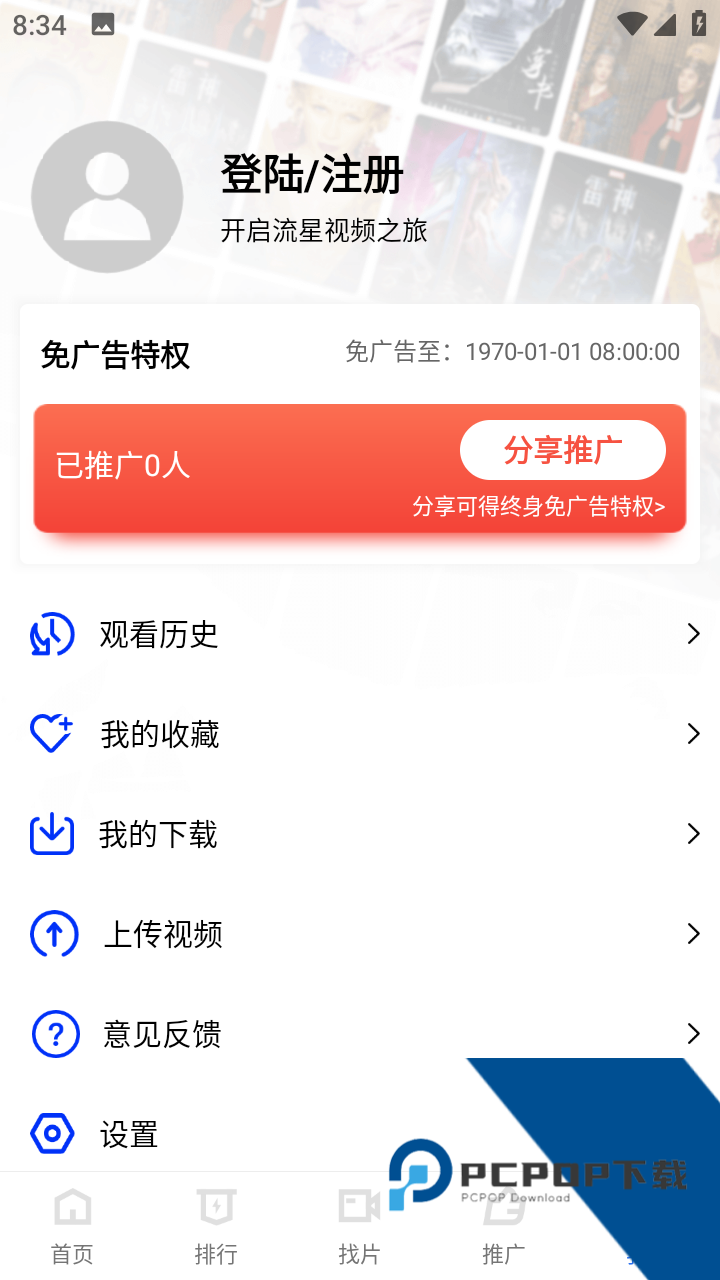Open the 我的下载 download icon
This screenshot has height=1280, width=720.
[x=51, y=833]
